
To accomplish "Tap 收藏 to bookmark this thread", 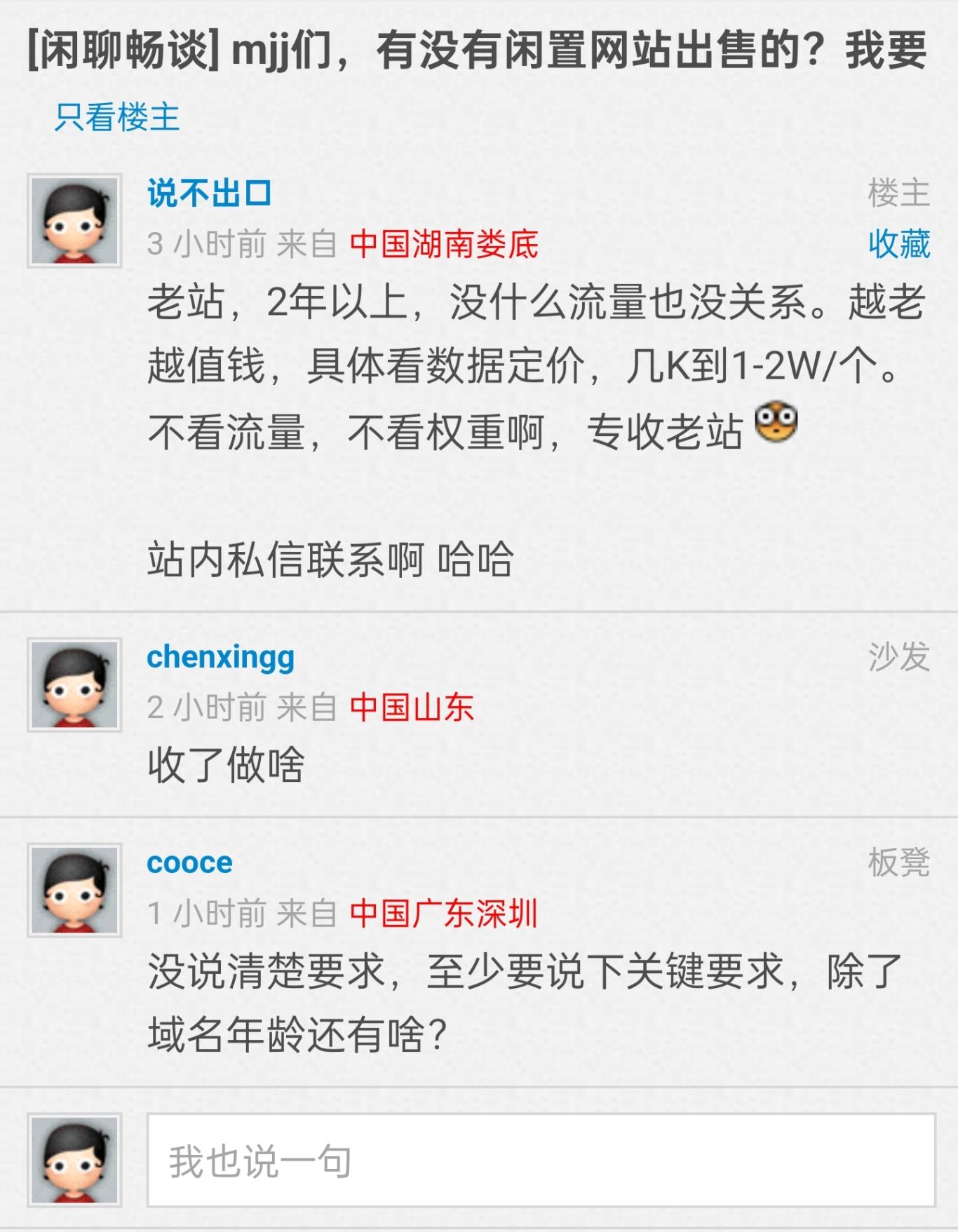I will (898, 243).
